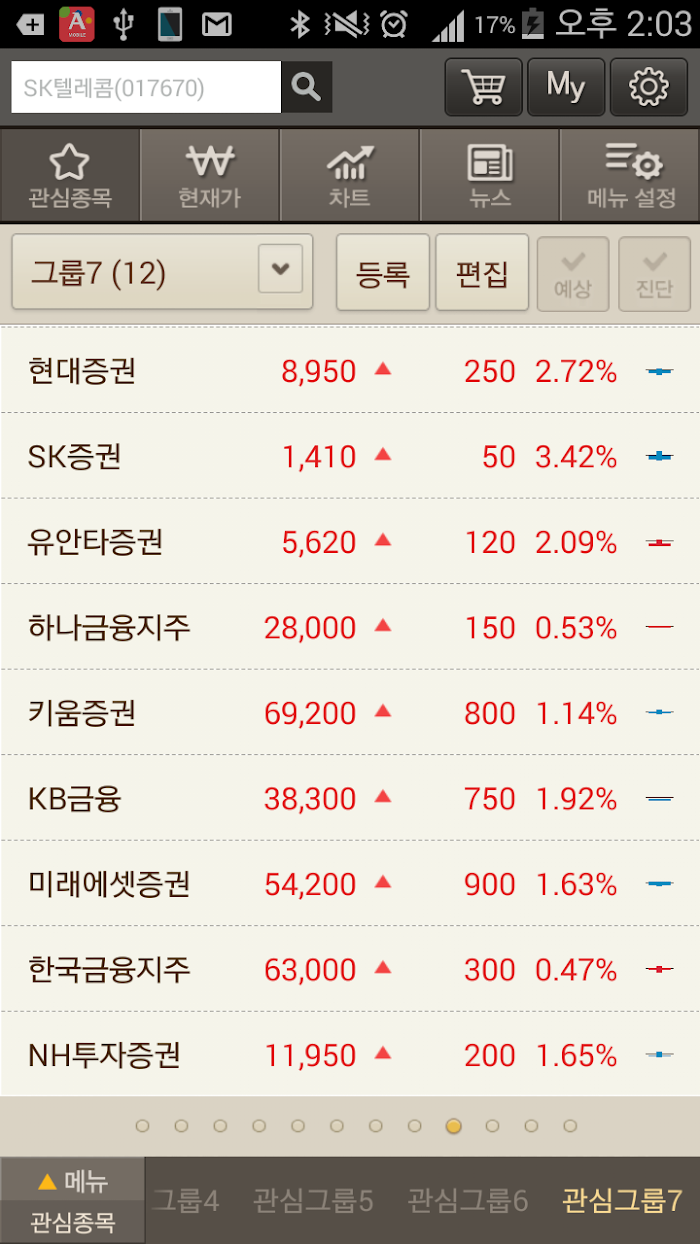The image size is (700, 1244).
Task: Tap the stock search field showing SK텔레콤
Action: tap(146, 88)
